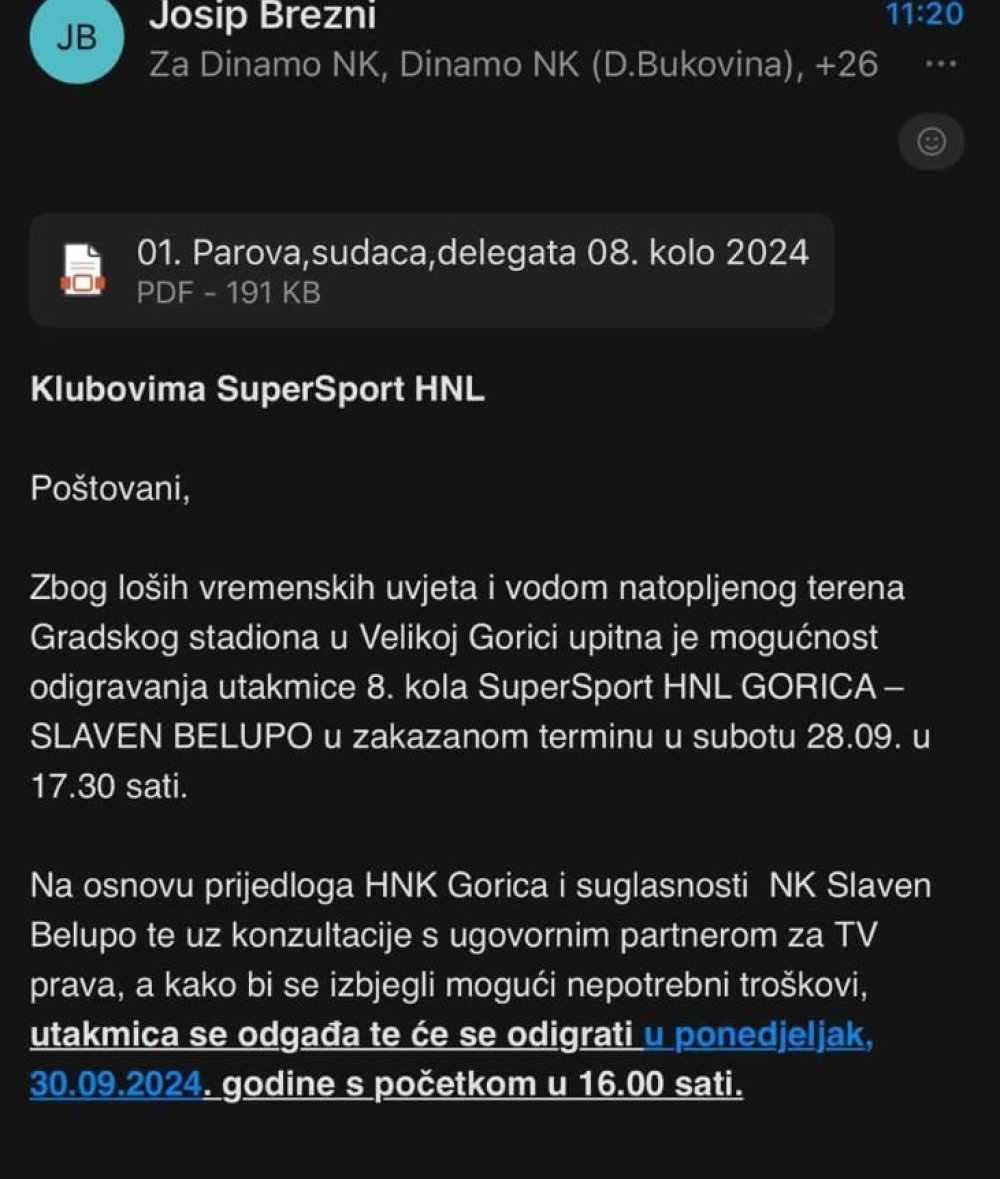Add an emoji reaction to the email
The image size is (1000, 1179).
click(x=931, y=142)
